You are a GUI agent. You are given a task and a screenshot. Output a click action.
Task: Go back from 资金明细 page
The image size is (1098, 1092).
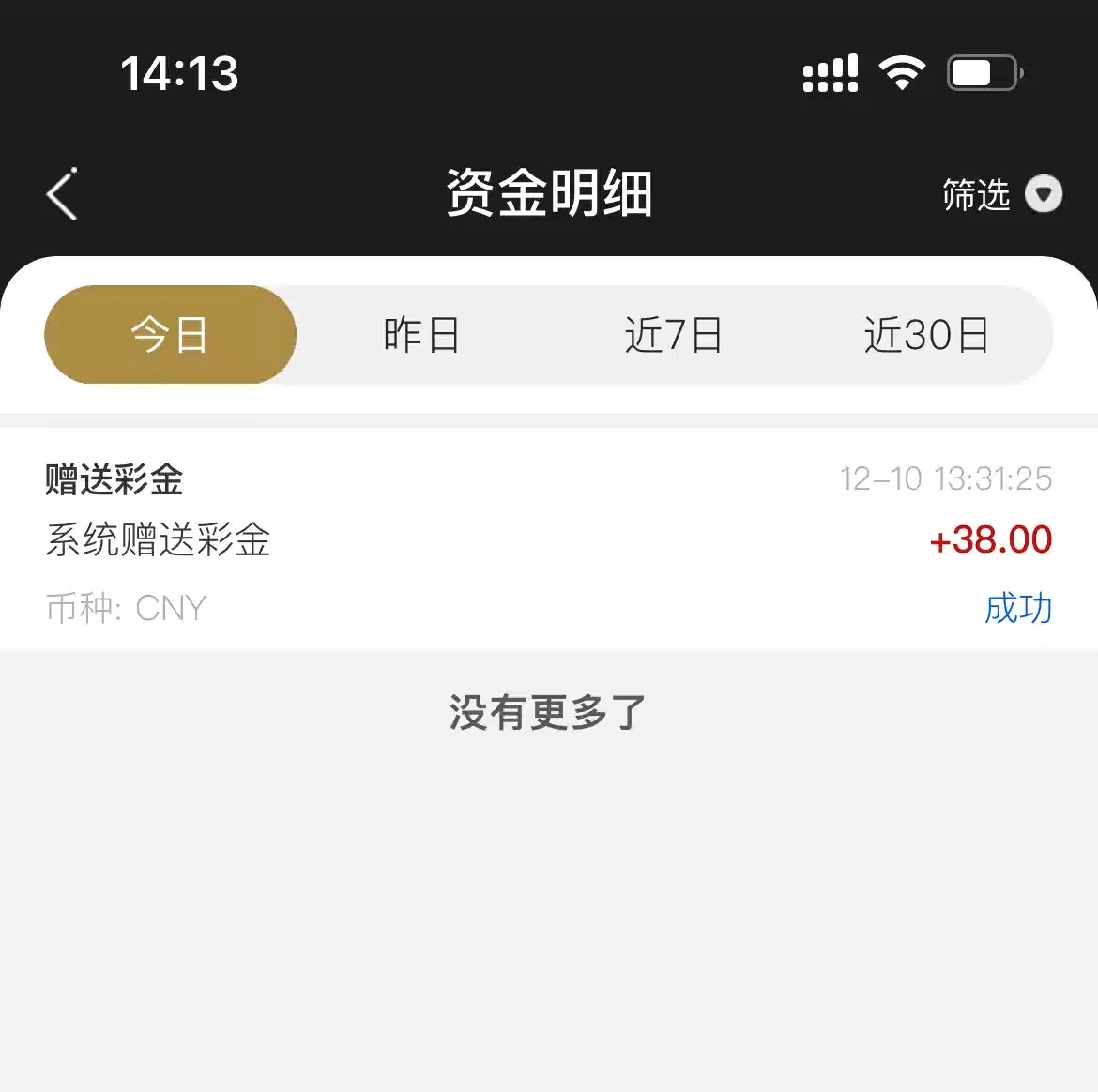point(62,195)
